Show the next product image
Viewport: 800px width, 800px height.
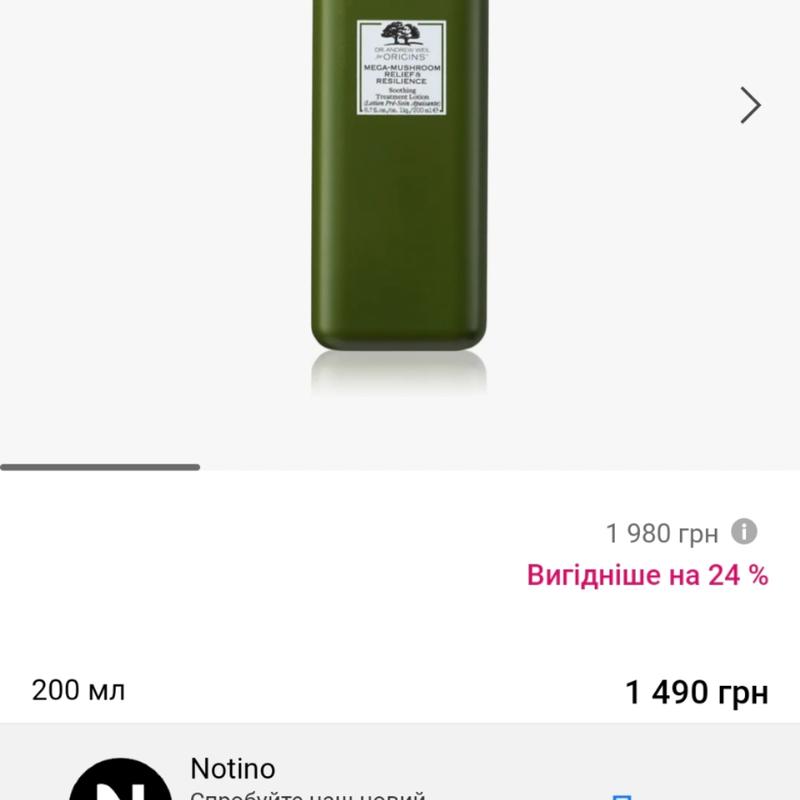750,105
